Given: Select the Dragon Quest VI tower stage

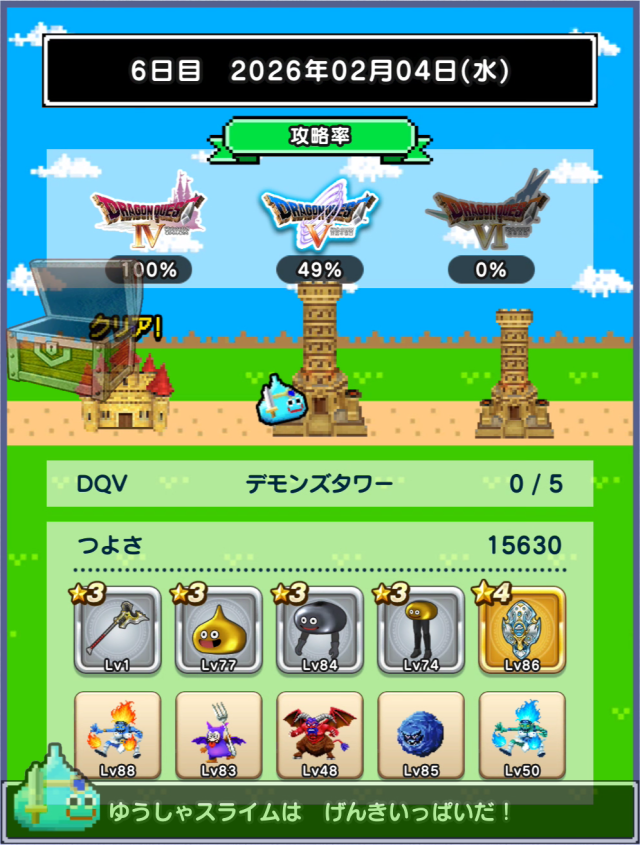Looking at the screenshot, I should (514, 374).
